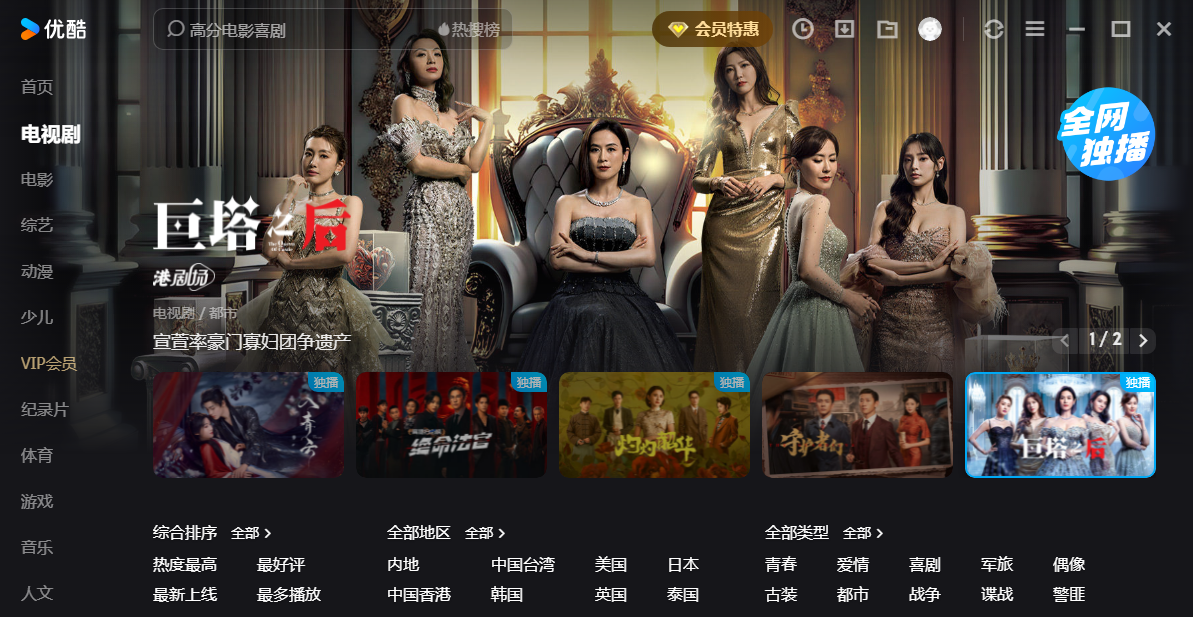Open the search box in the top bar

click(x=290, y=30)
